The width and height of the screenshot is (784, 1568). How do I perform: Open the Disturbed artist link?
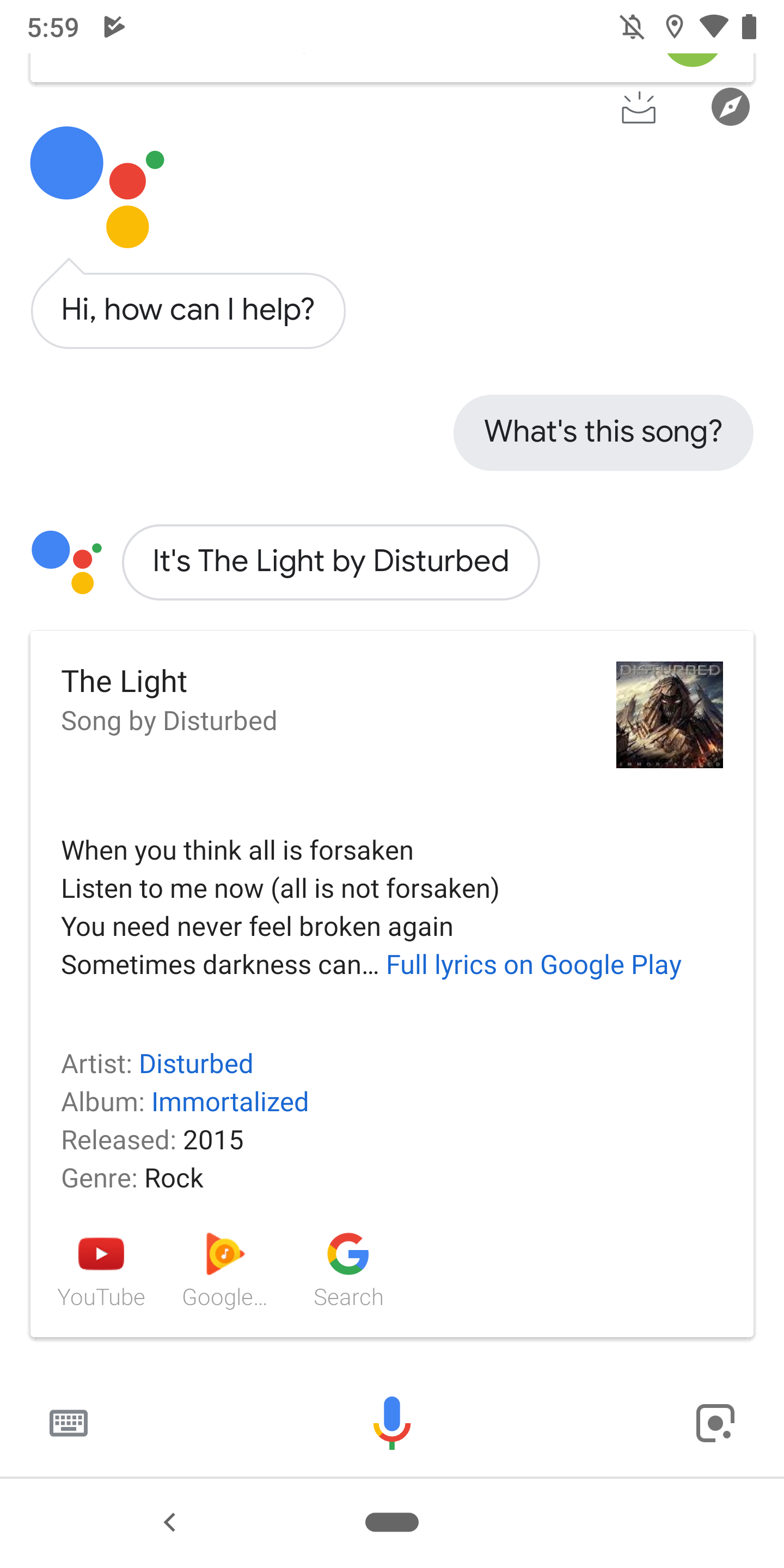196,1064
